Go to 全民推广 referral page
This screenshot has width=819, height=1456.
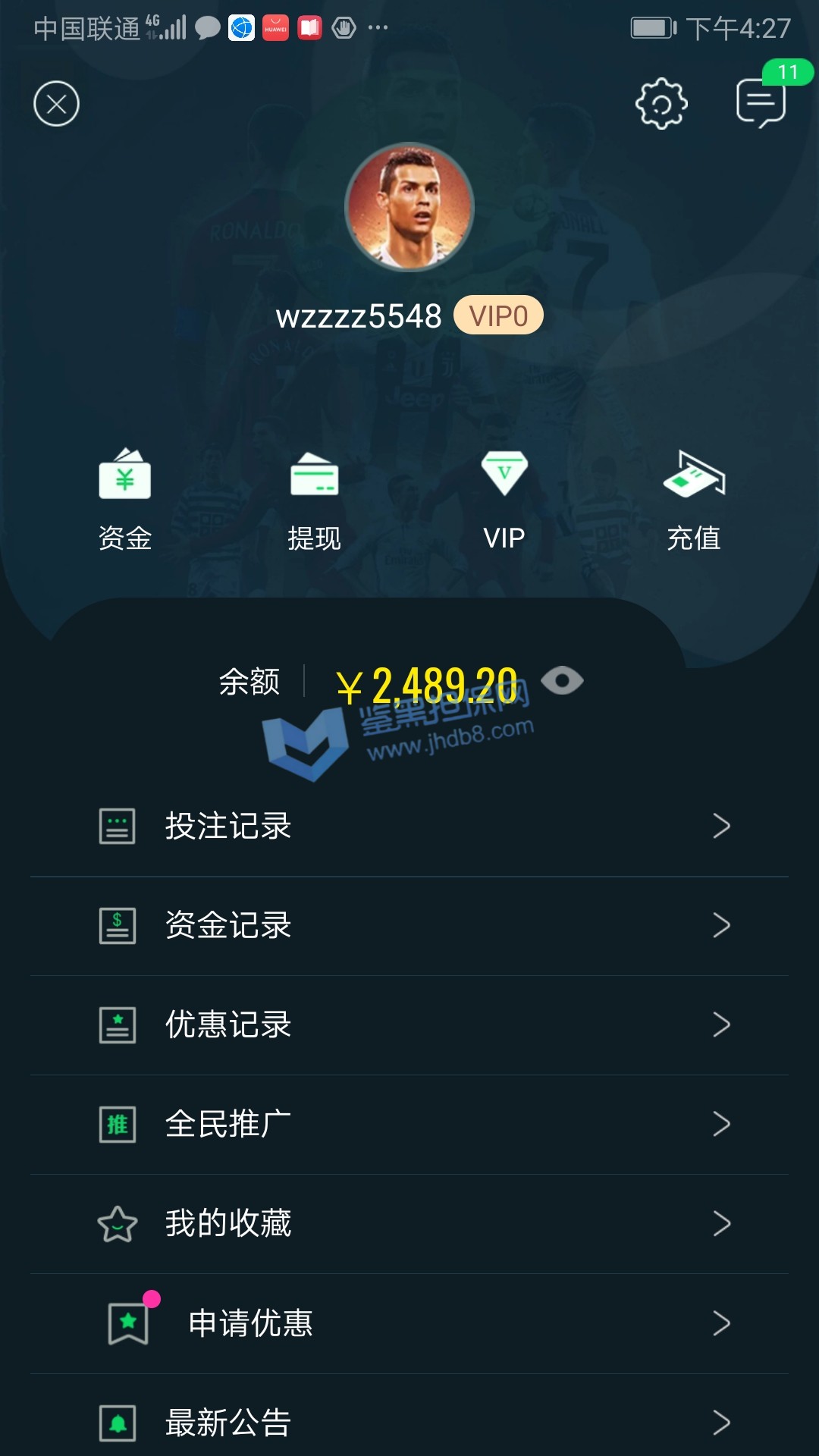coord(409,1124)
